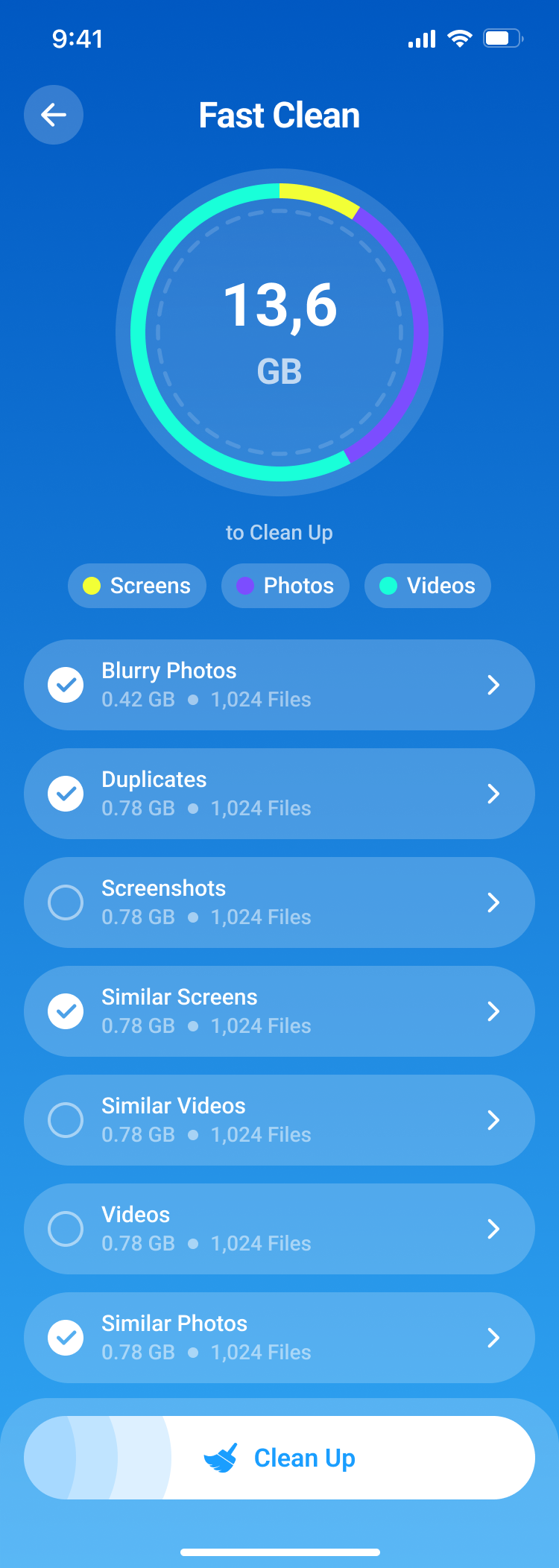The height and width of the screenshot is (1568, 559).
Task: Select the Videos legend chip
Action: (428, 586)
